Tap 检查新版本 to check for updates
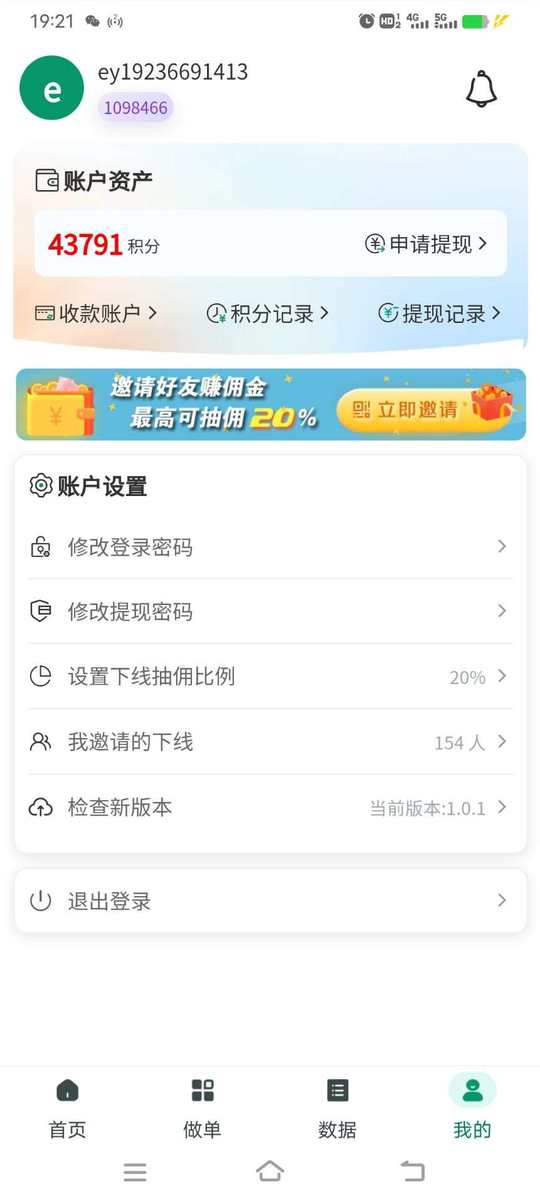This screenshot has width=540, height=1204. click(x=270, y=807)
